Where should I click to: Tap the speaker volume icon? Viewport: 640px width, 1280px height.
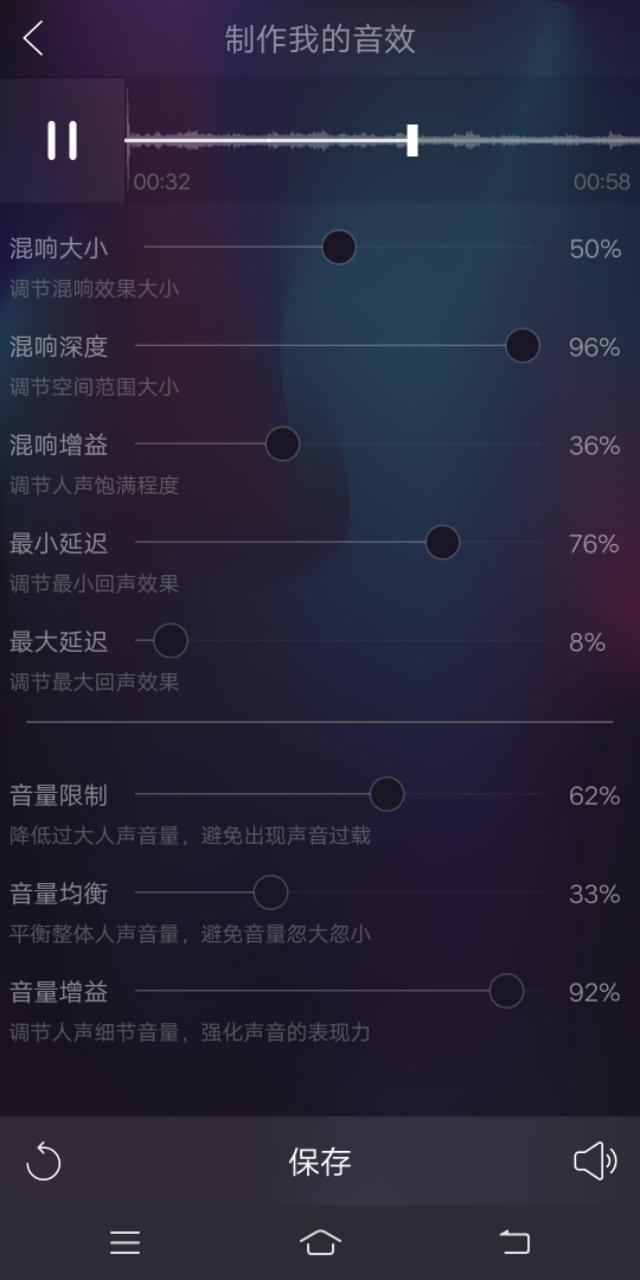click(x=595, y=1161)
